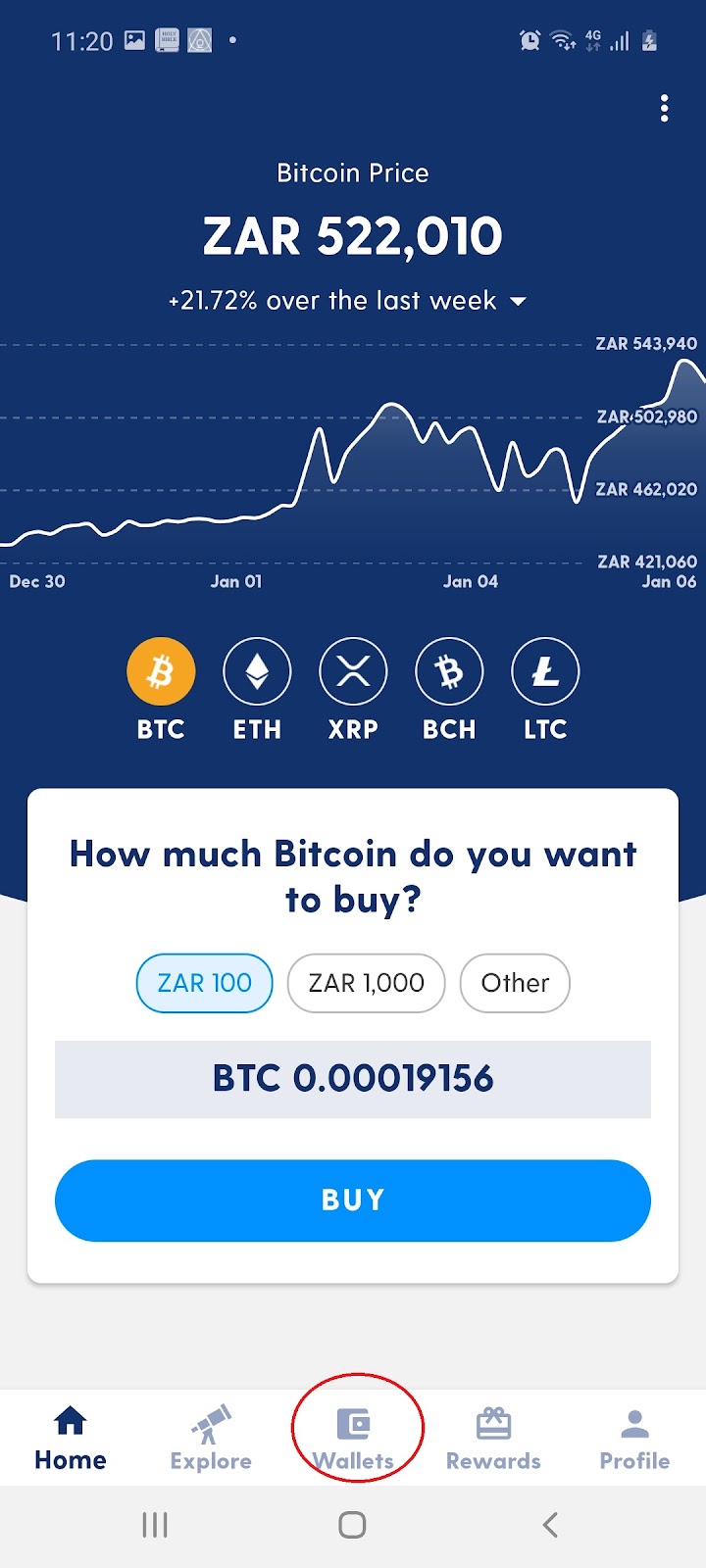Expand the price change period dropdown
The image size is (706, 1568).
pos(518,301)
